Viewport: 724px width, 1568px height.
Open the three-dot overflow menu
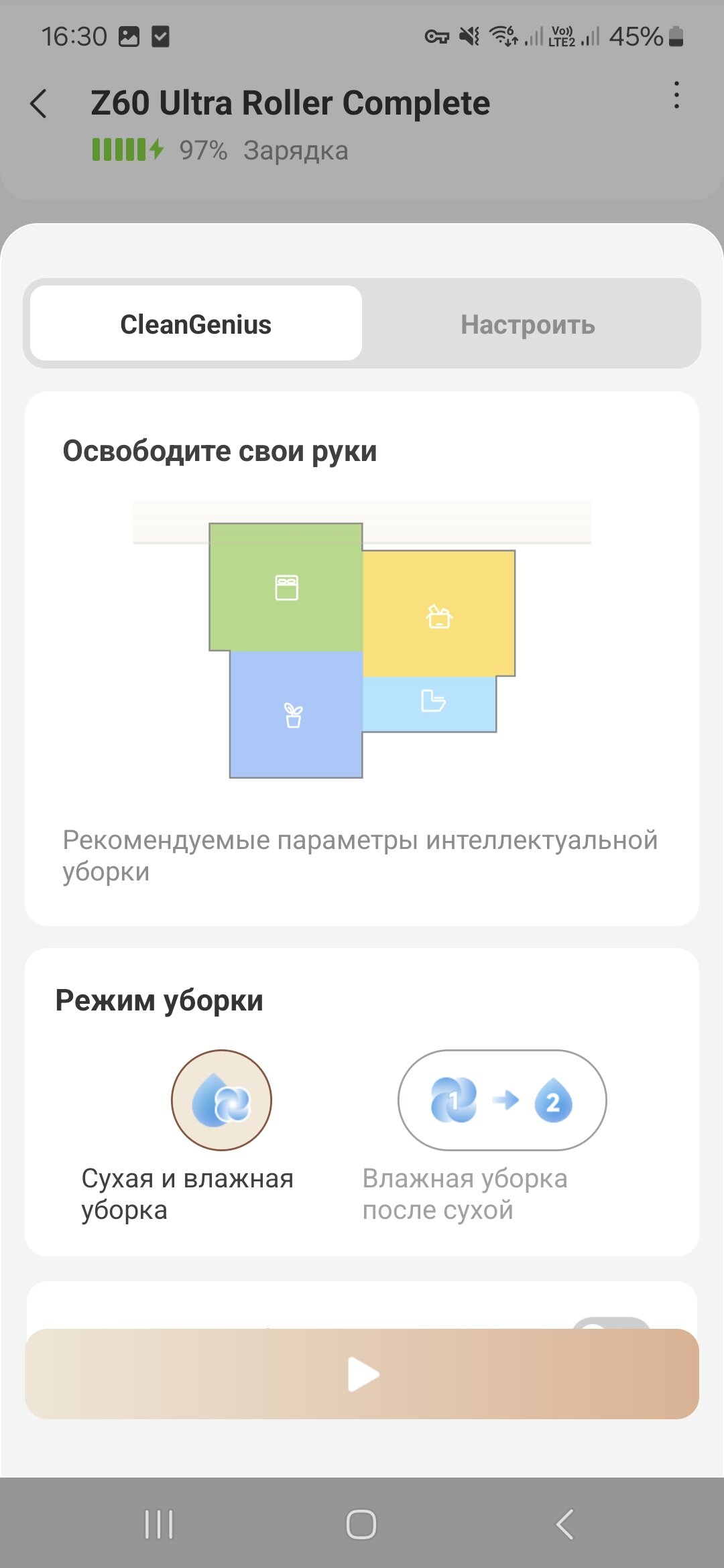point(676,95)
